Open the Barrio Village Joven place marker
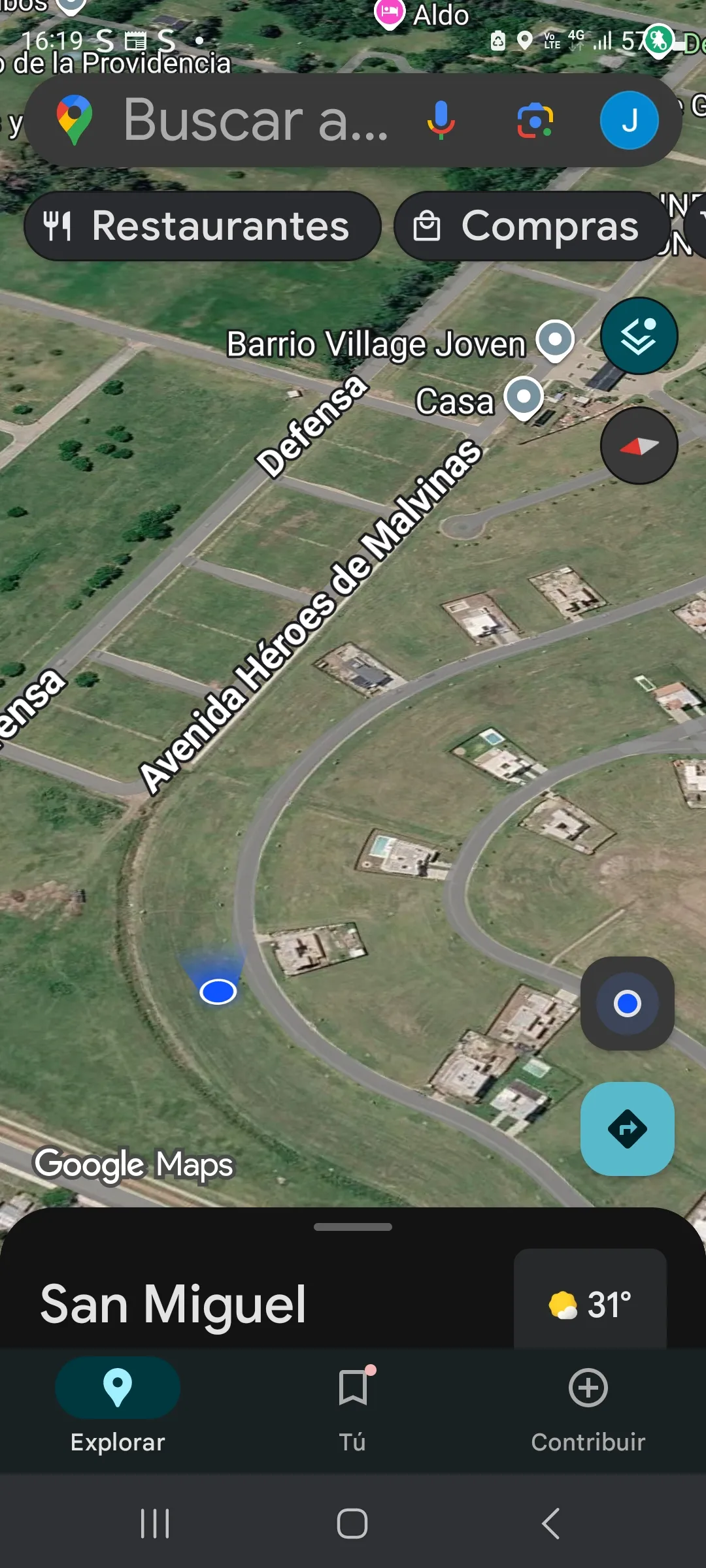Screen dimensions: 706x1568 (555, 340)
